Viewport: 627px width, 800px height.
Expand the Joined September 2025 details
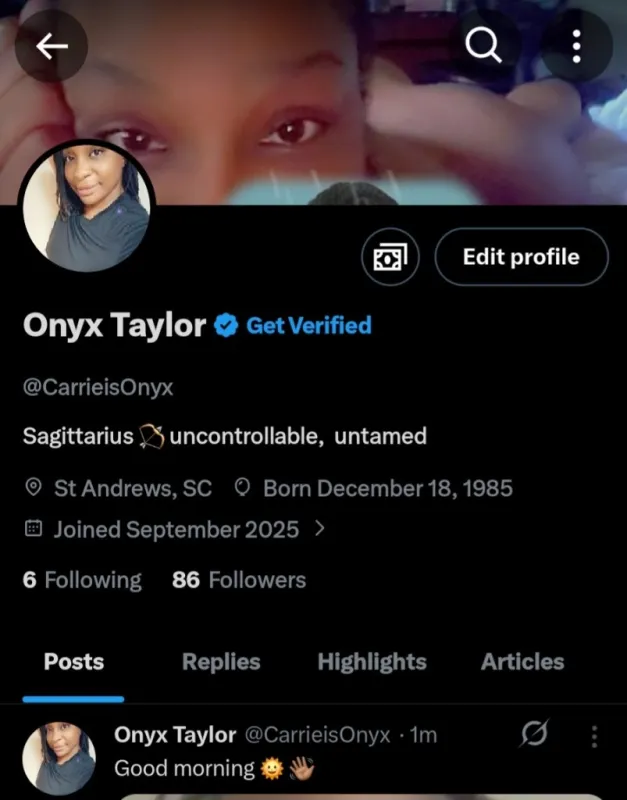tap(175, 529)
